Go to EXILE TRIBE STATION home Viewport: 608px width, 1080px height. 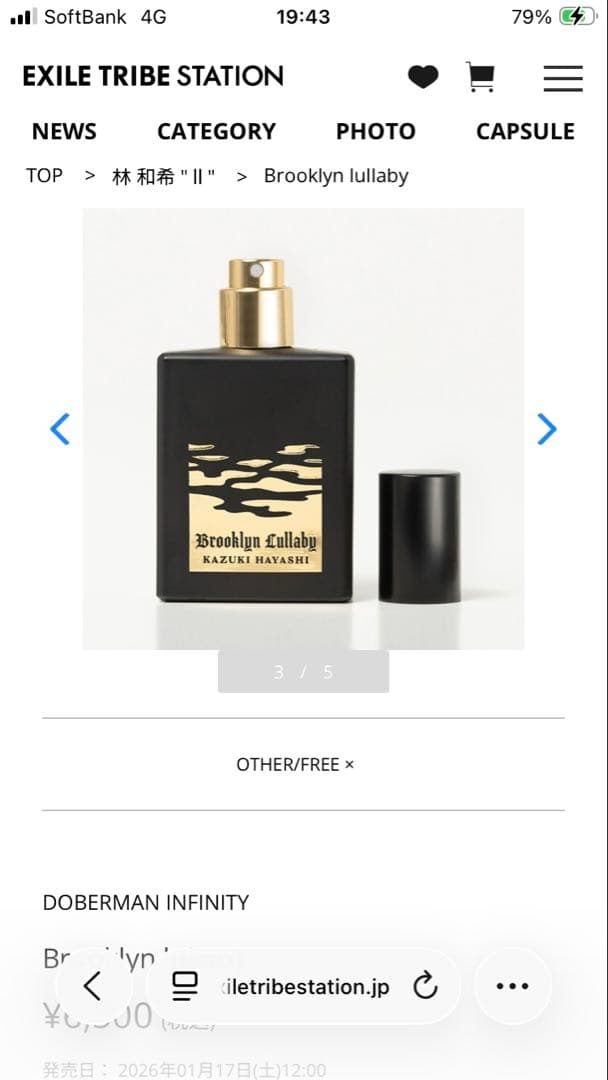pyautogui.click(x=153, y=76)
